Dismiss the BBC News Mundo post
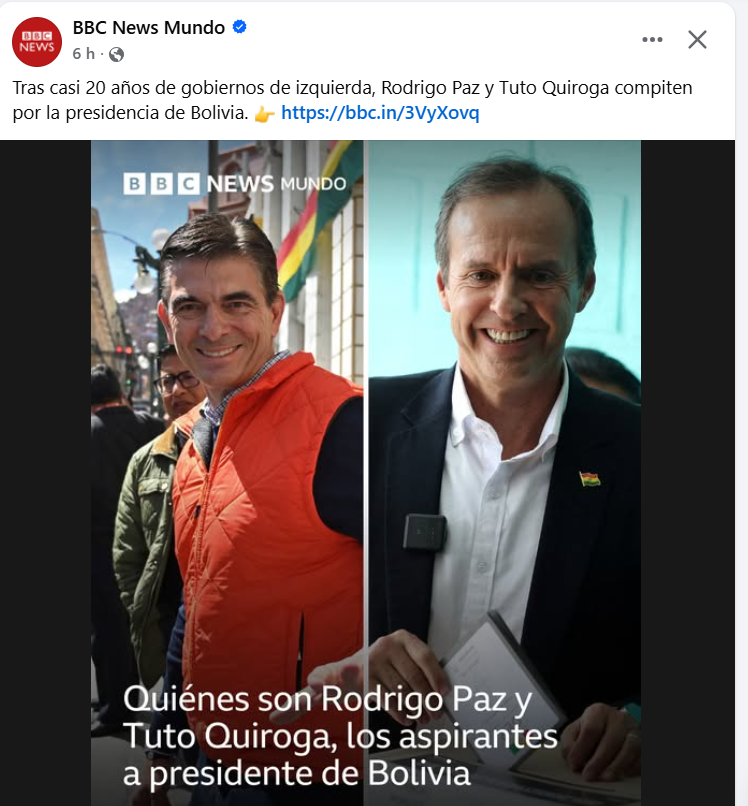Viewport: 748px width, 806px height. coord(697,40)
